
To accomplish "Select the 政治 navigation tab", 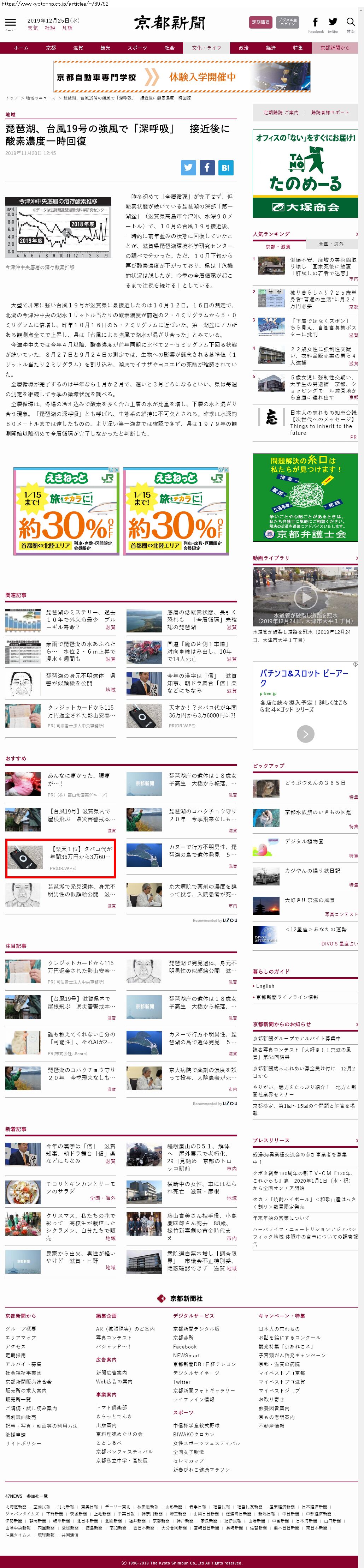I will tap(243, 48).
